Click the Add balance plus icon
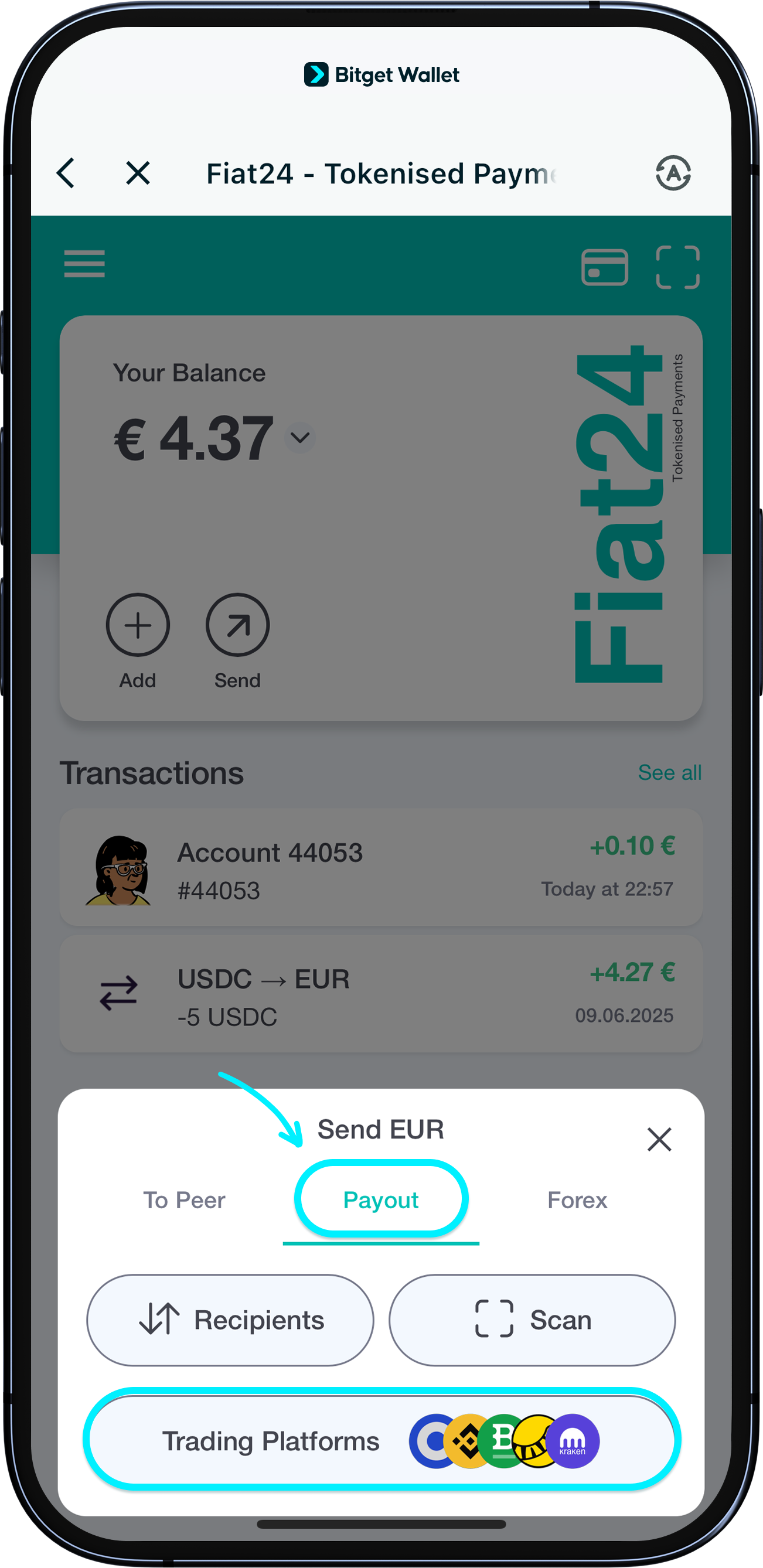This screenshot has width=763, height=1568. coord(138,625)
